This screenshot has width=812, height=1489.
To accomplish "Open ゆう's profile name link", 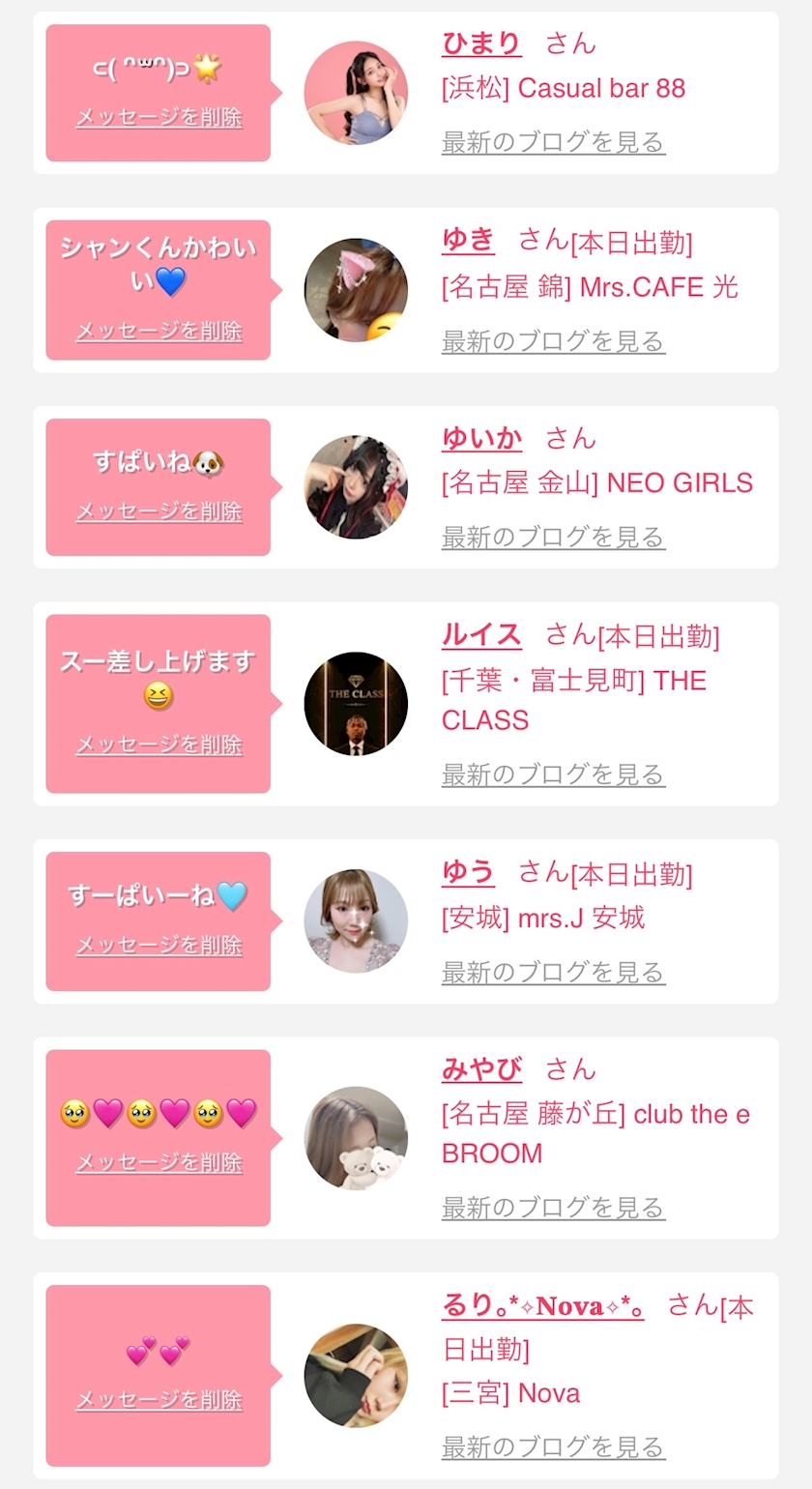I will click(x=468, y=872).
